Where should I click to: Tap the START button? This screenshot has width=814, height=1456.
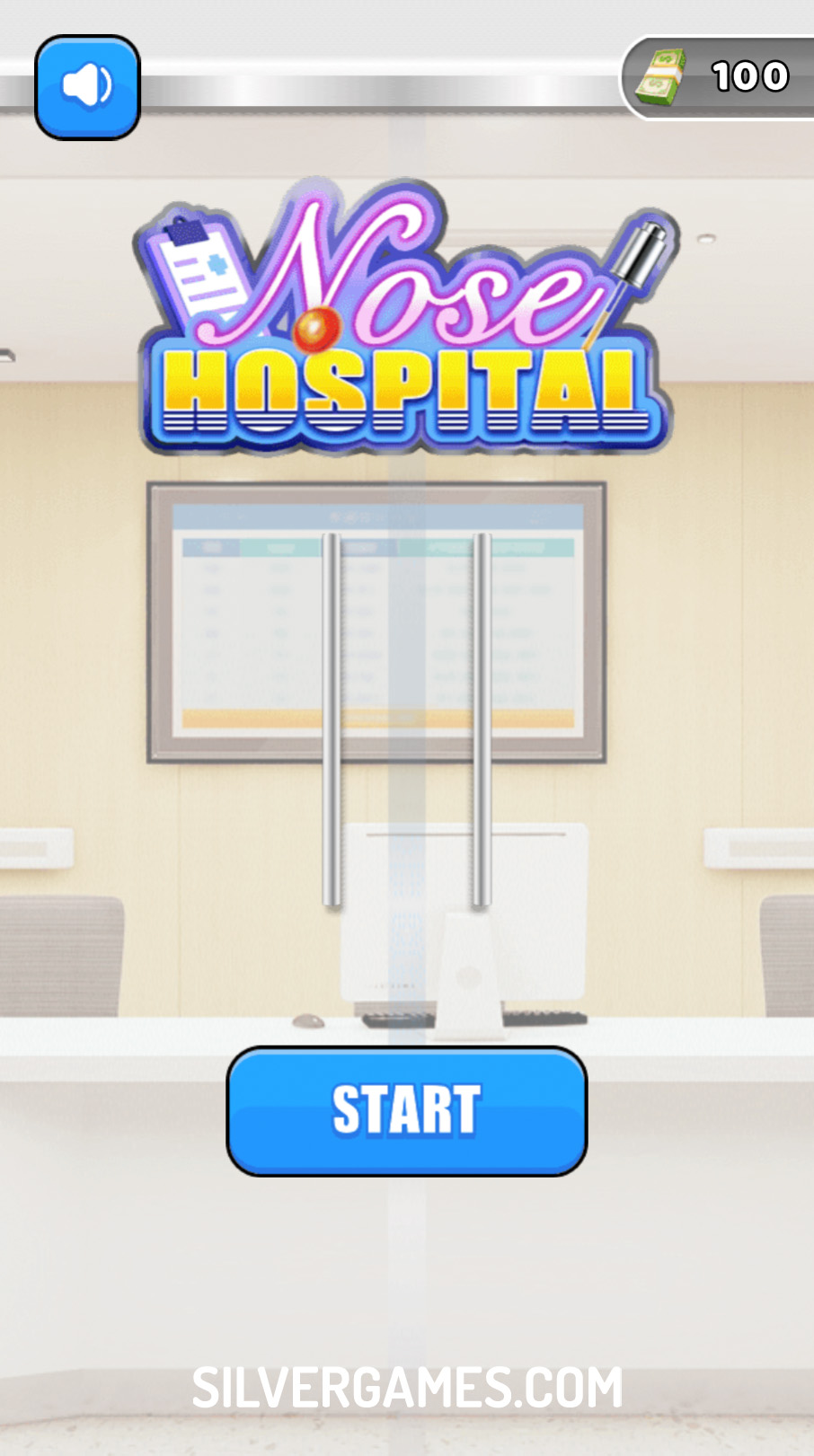click(406, 1110)
